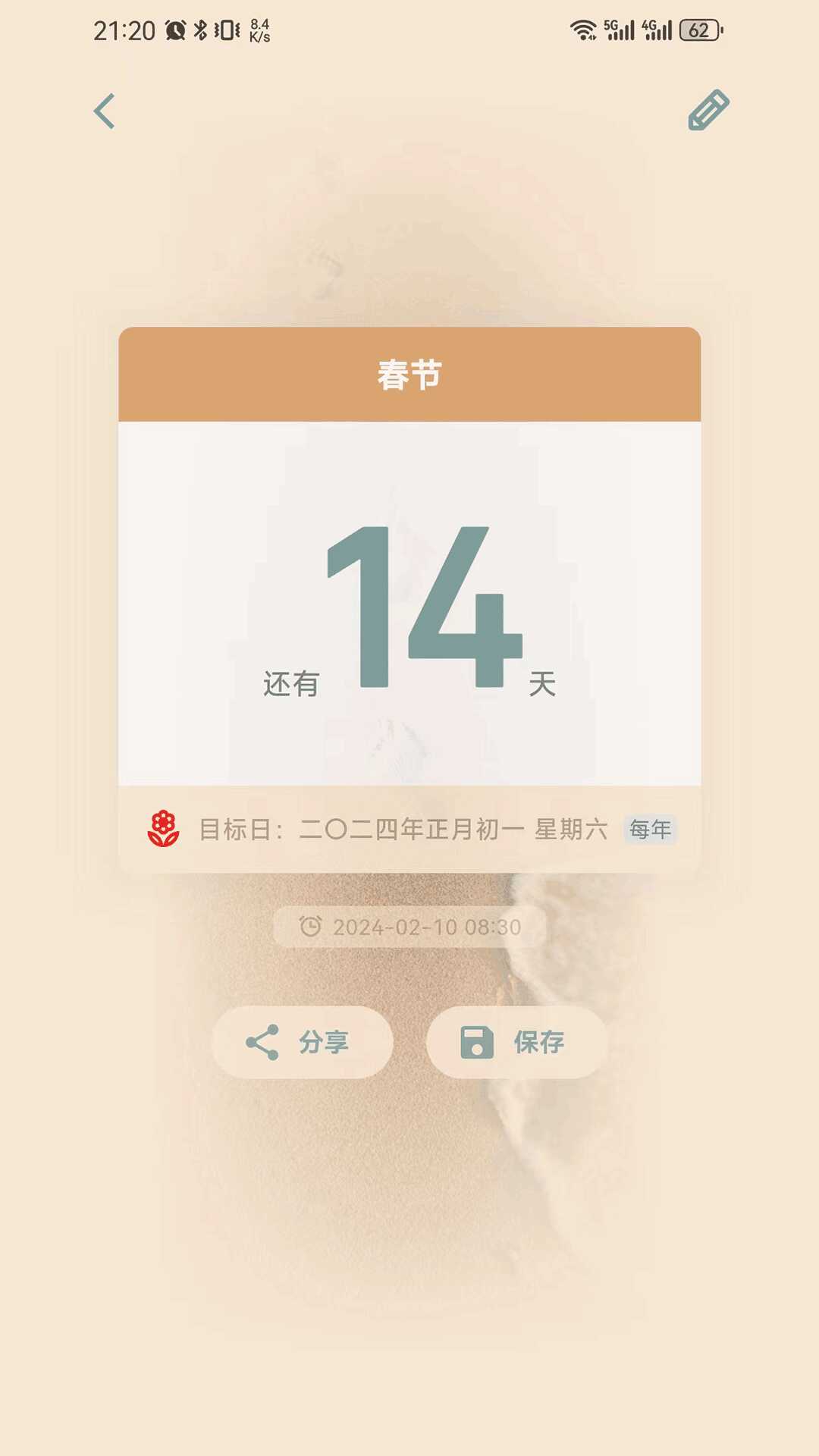Tap the battery level indicator showing 62
This screenshot has width=819, height=1456.
[x=698, y=30]
